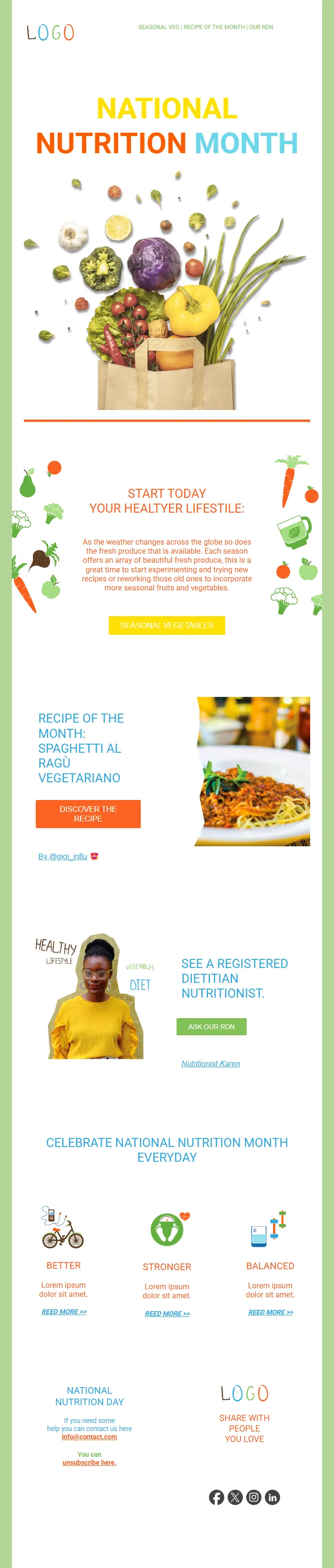Tap the info@contact.com email link

pos(89,1437)
